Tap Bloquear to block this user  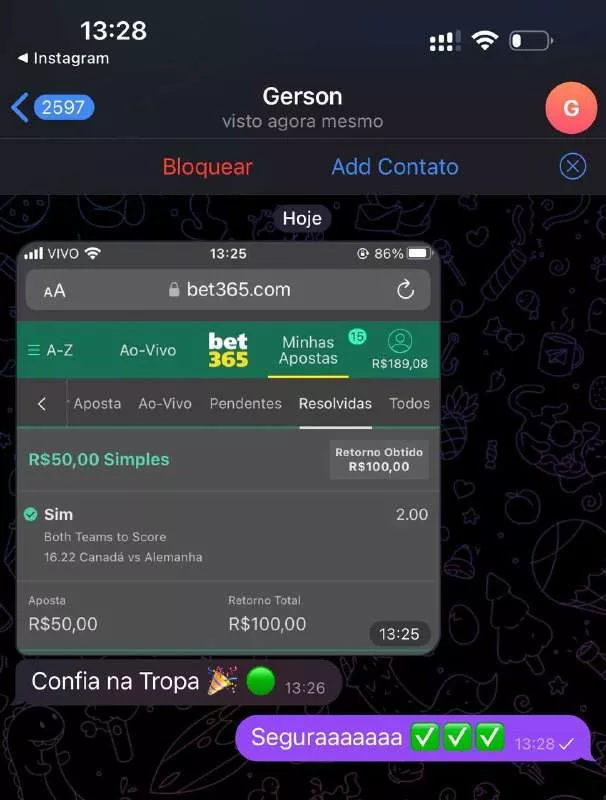[x=207, y=167]
